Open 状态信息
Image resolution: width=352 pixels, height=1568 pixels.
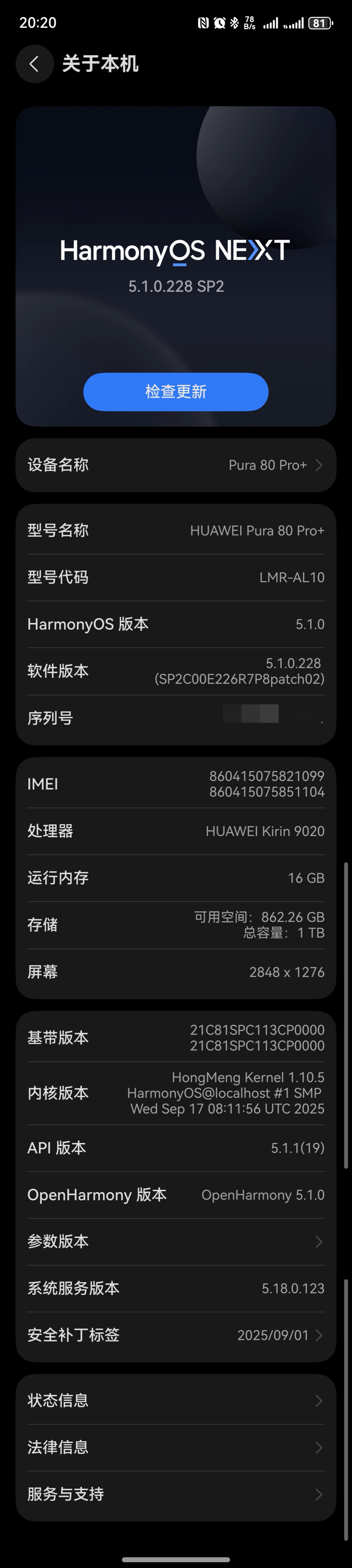[176, 1401]
